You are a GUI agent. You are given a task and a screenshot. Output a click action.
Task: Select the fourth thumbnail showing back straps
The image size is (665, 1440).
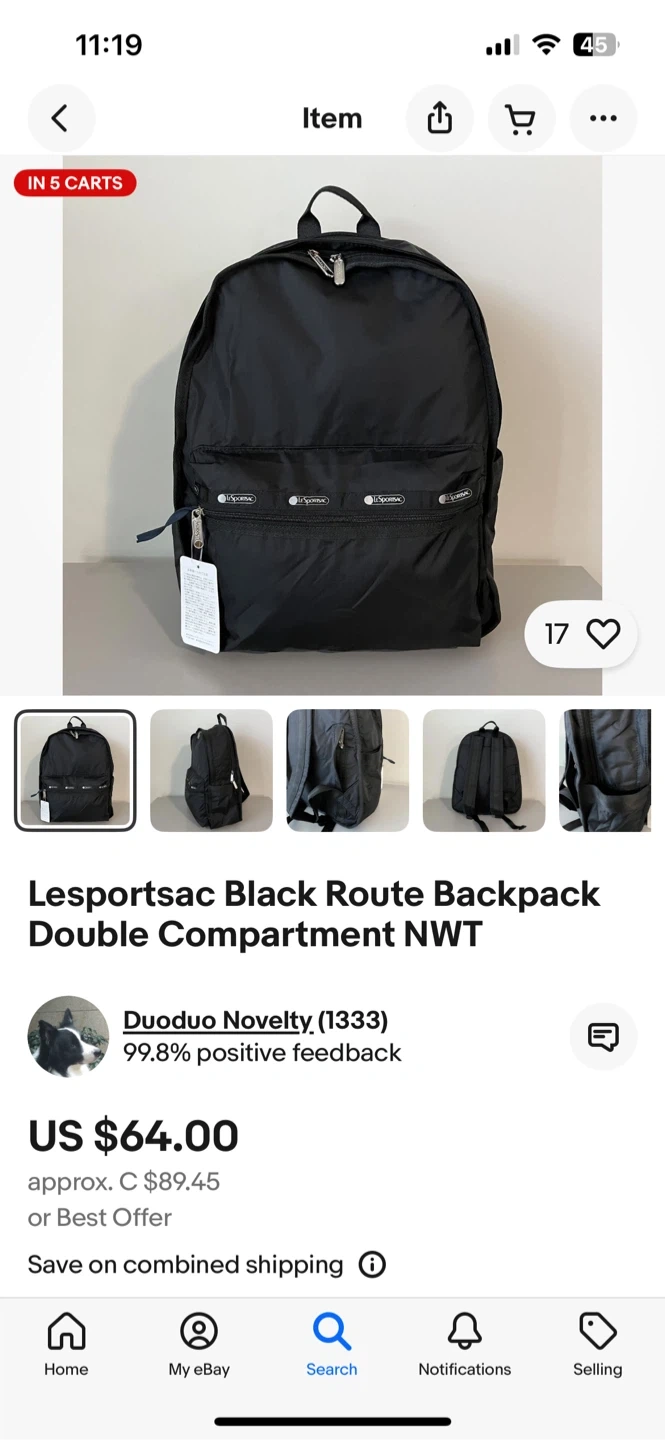coord(484,770)
